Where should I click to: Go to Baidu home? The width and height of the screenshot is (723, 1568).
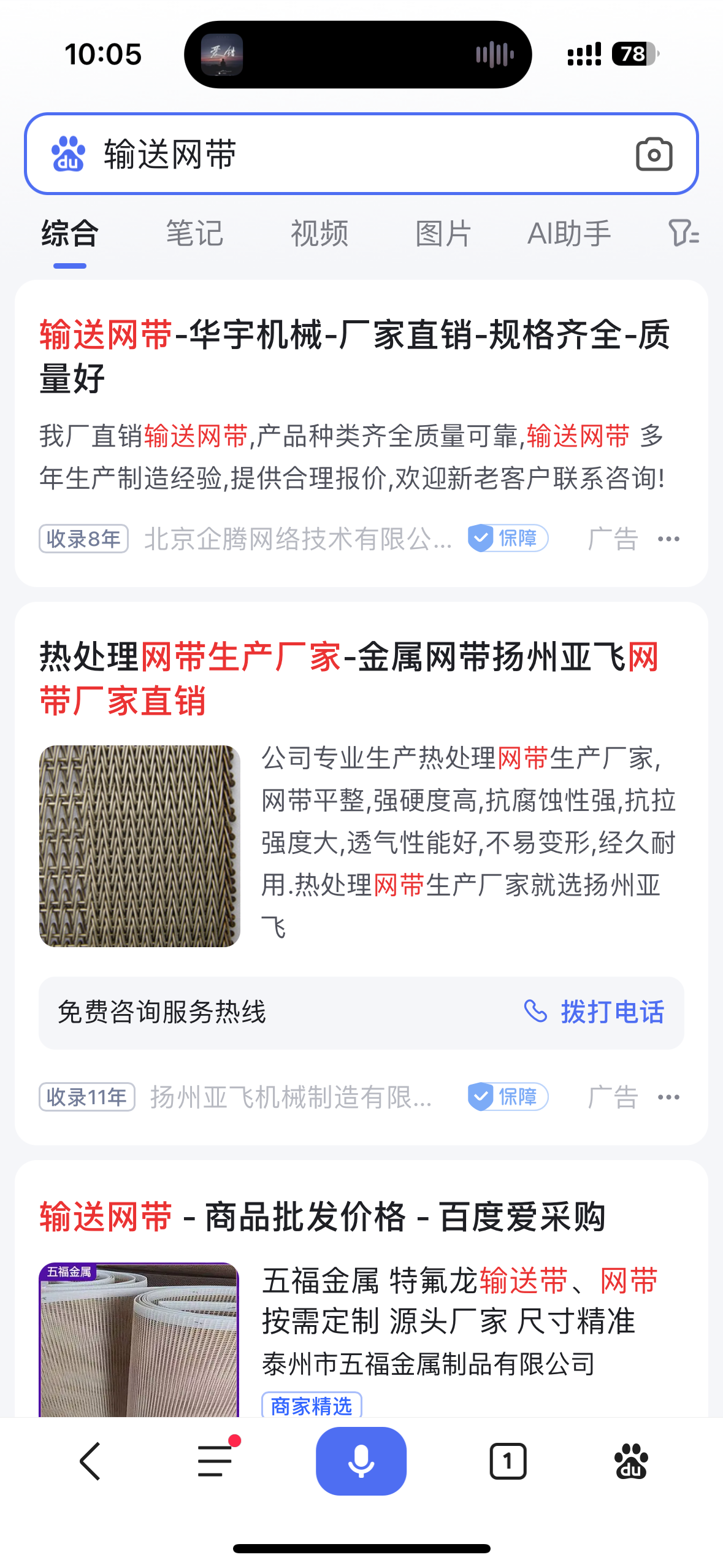click(x=631, y=1461)
